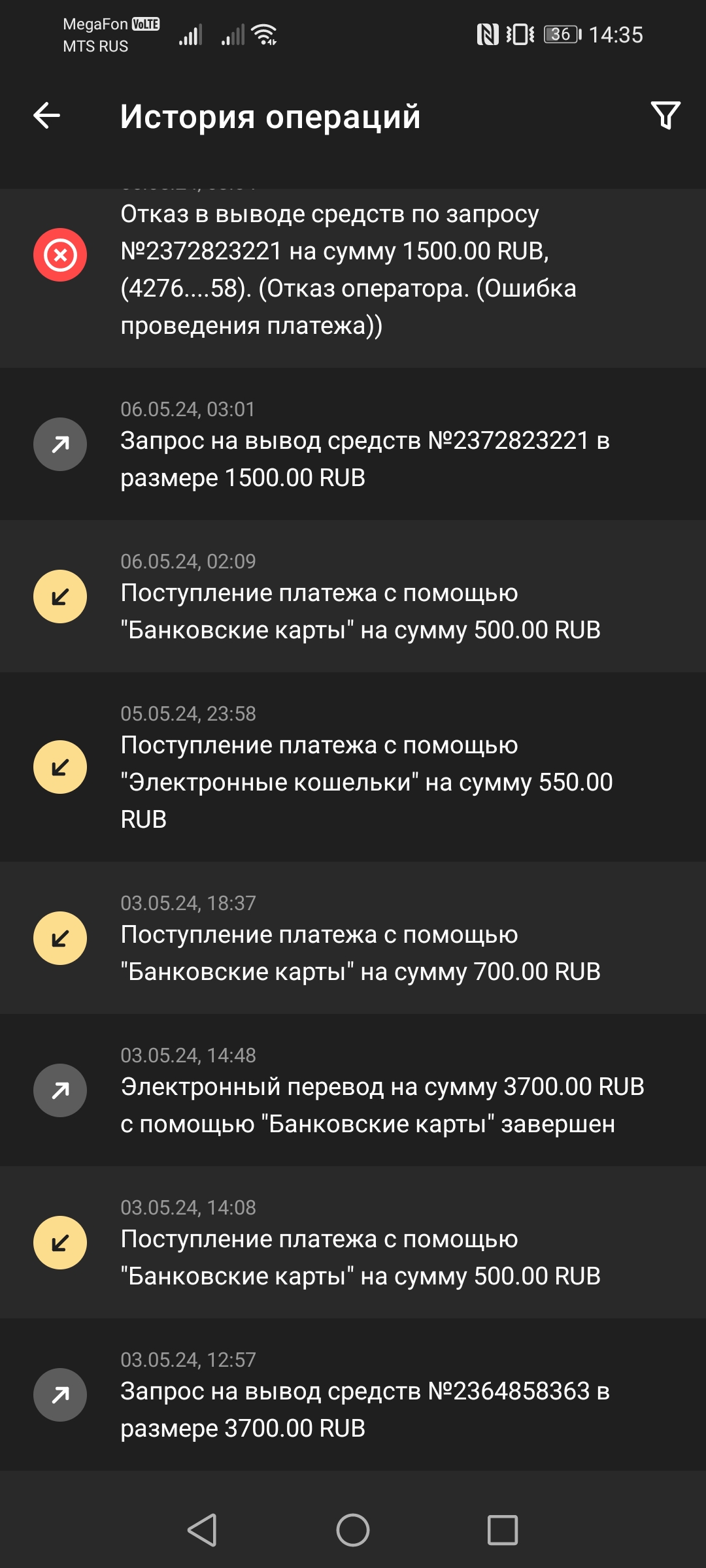Open the declined withdrawal №2372823221 entry

coord(353,269)
